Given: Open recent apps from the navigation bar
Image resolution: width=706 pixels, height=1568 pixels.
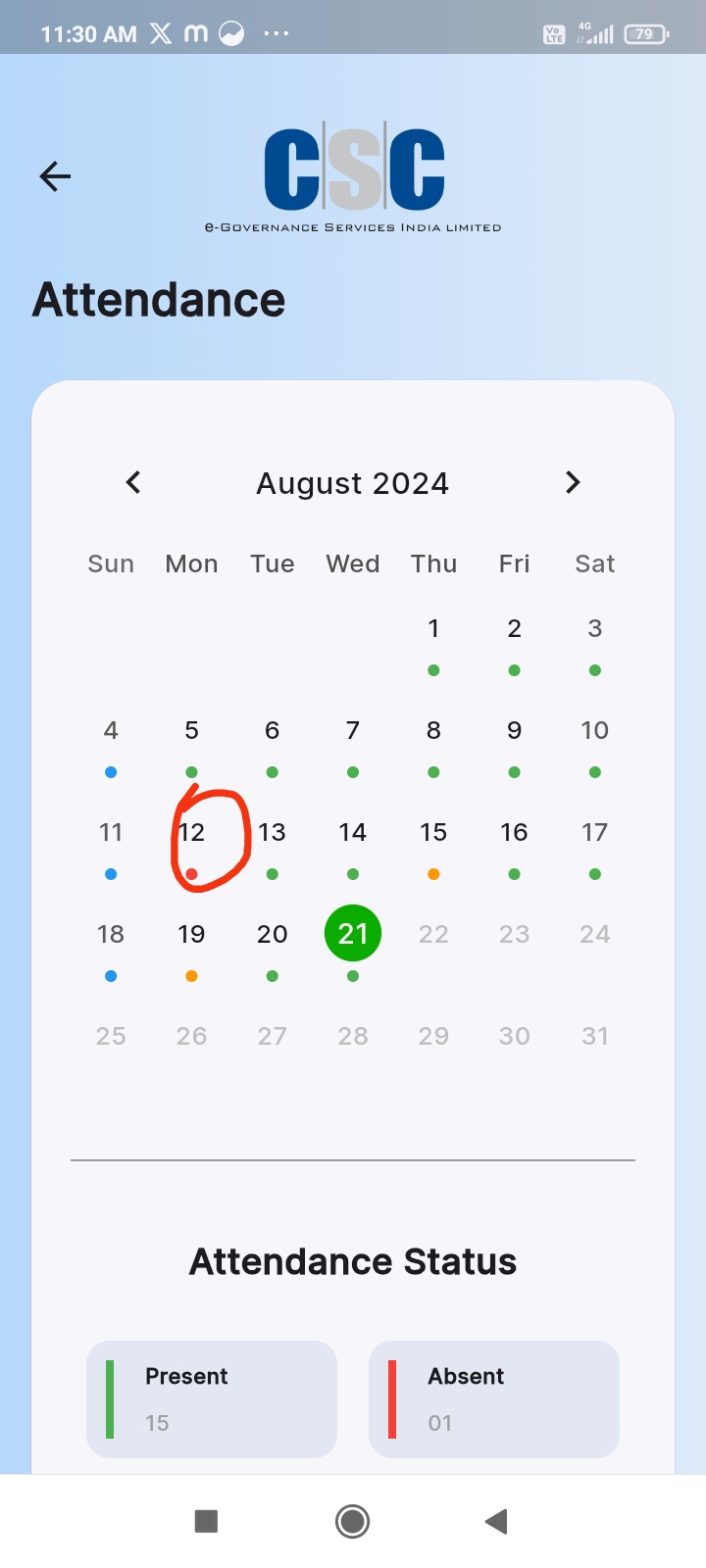Looking at the screenshot, I should [x=206, y=1521].
